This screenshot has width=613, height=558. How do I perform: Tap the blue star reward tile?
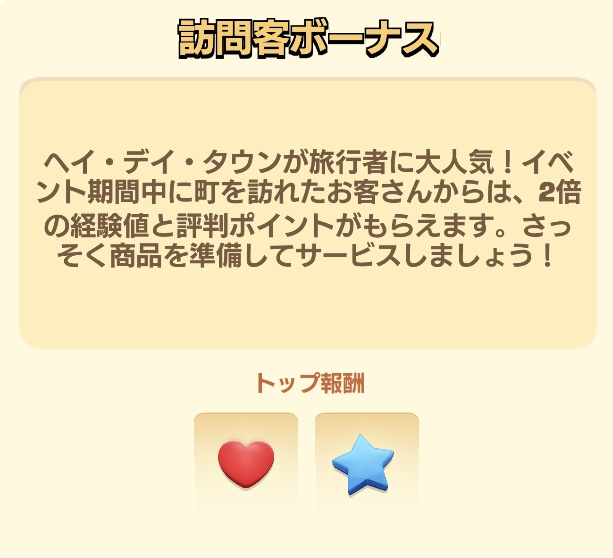pyautogui.click(x=367, y=464)
